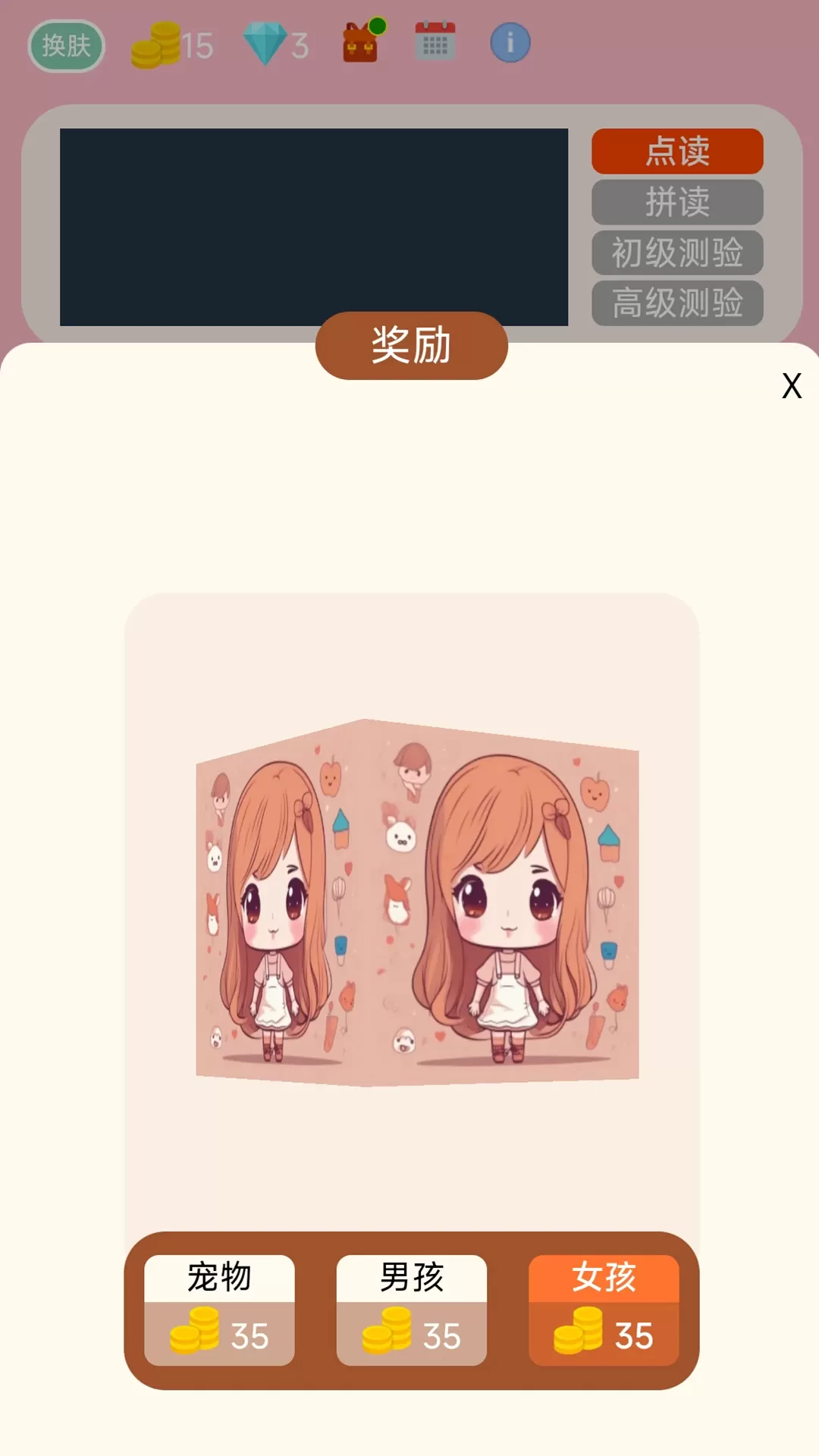Screen dimensions: 819x1456
Task: Select the 男孩 reward category
Action: (411, 1310)
